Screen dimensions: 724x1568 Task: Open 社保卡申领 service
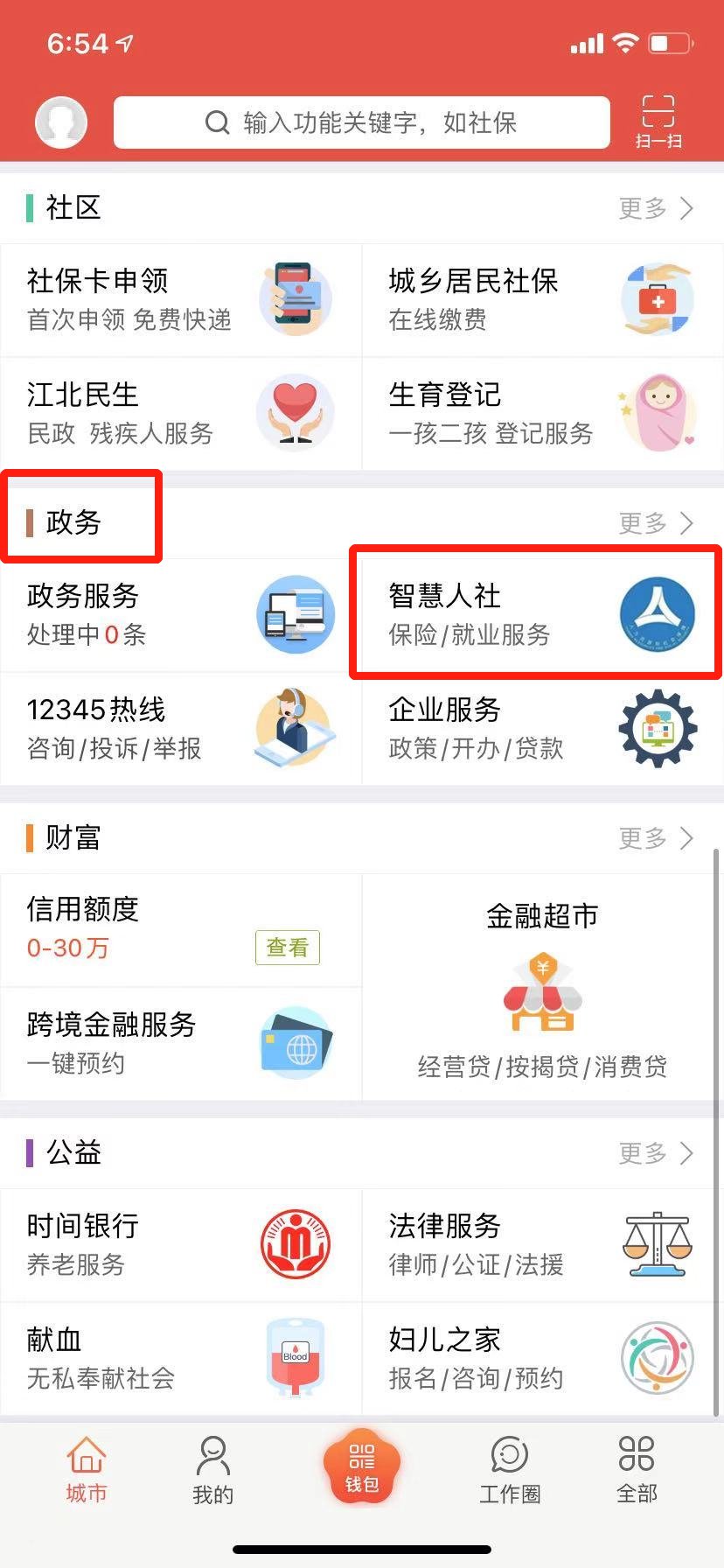point(180,300)
